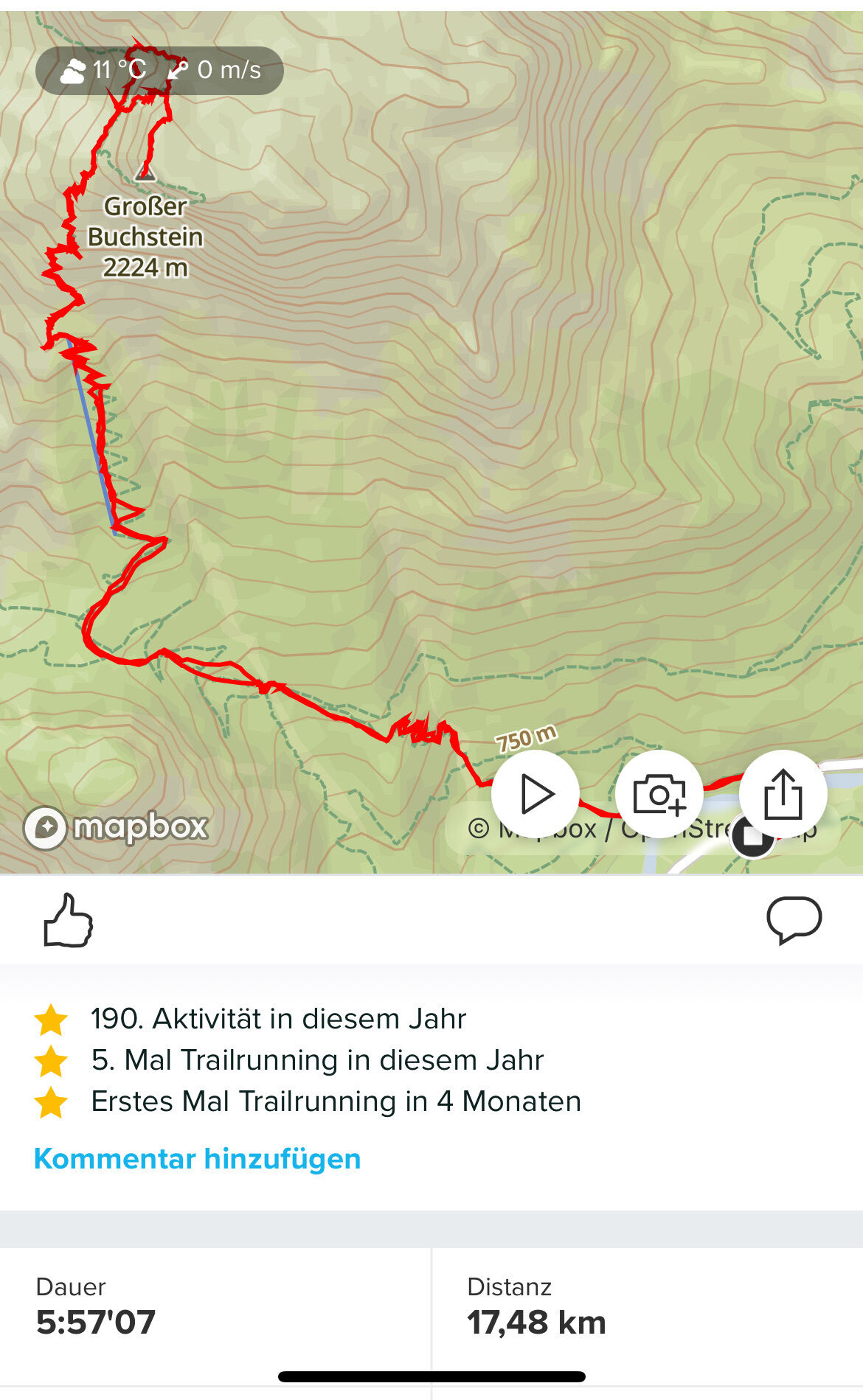Open the comments speech bubble
This screenshot has width=863, height=1400.
[794, 920]
